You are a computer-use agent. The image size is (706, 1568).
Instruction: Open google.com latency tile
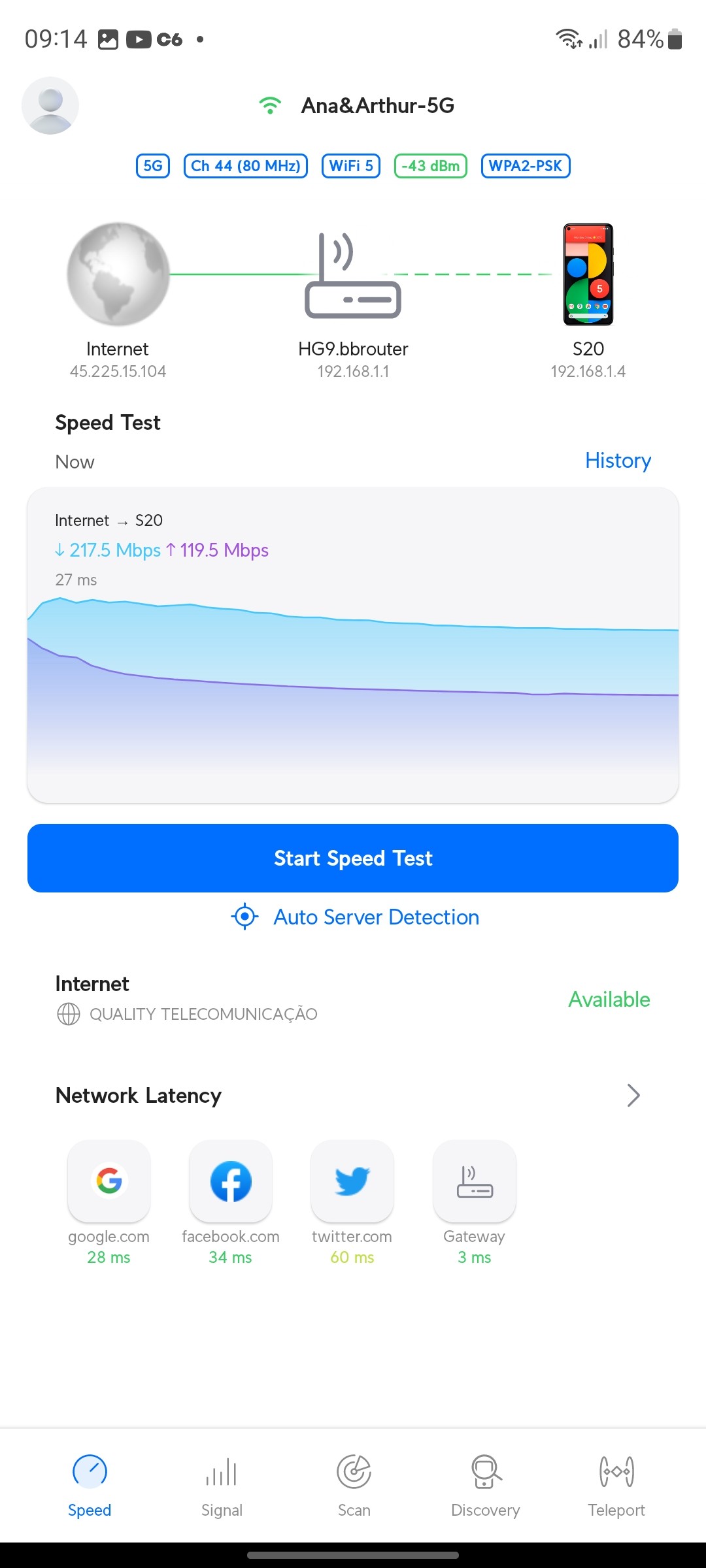tap(109, 1181)
